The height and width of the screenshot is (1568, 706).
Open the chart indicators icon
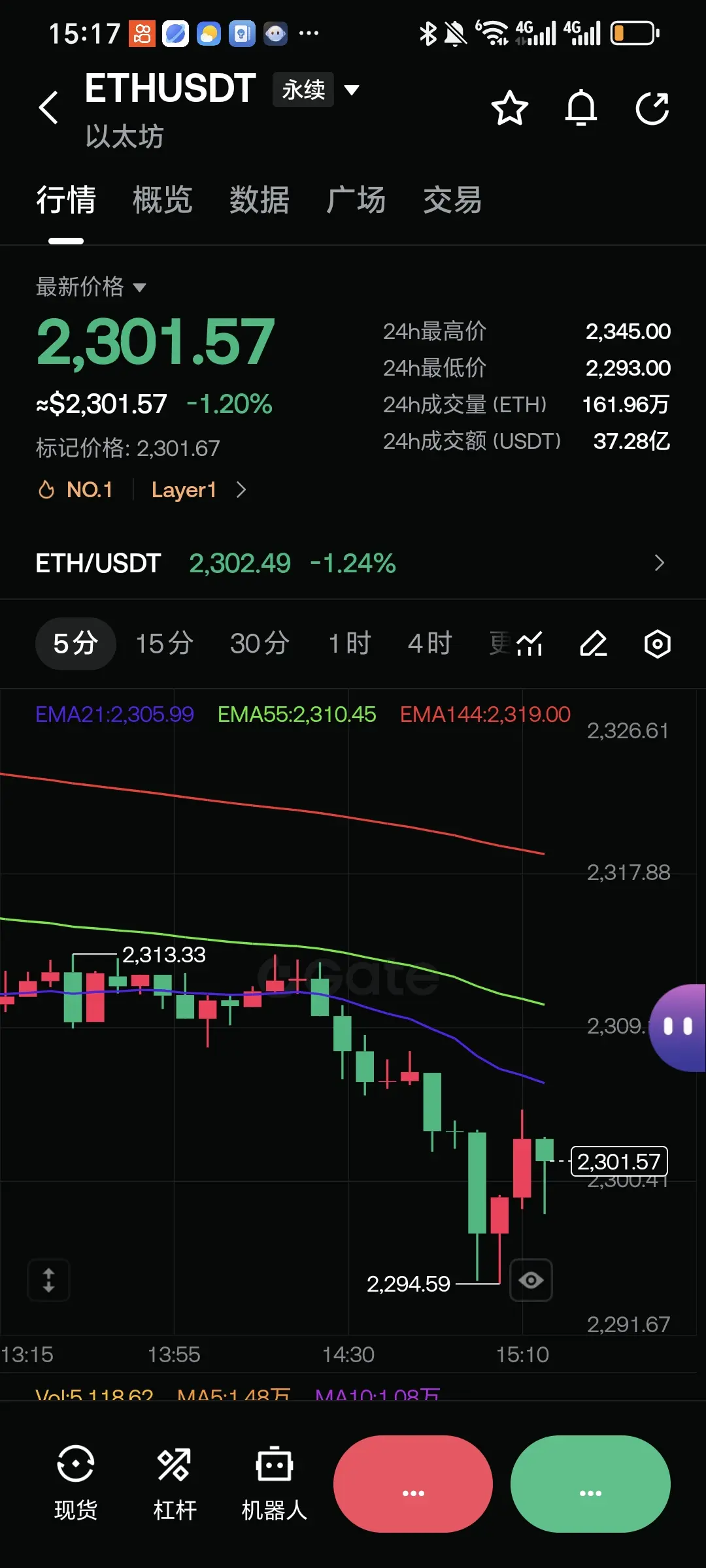(529, 644)
